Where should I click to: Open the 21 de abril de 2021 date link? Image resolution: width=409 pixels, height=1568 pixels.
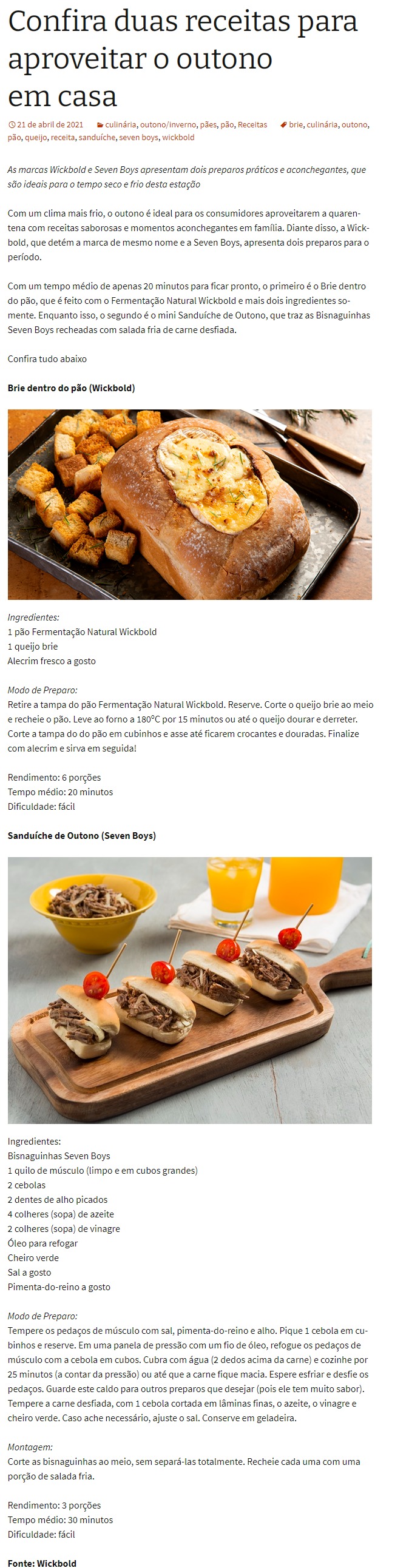pyautogui.click(x=50, y=125)
